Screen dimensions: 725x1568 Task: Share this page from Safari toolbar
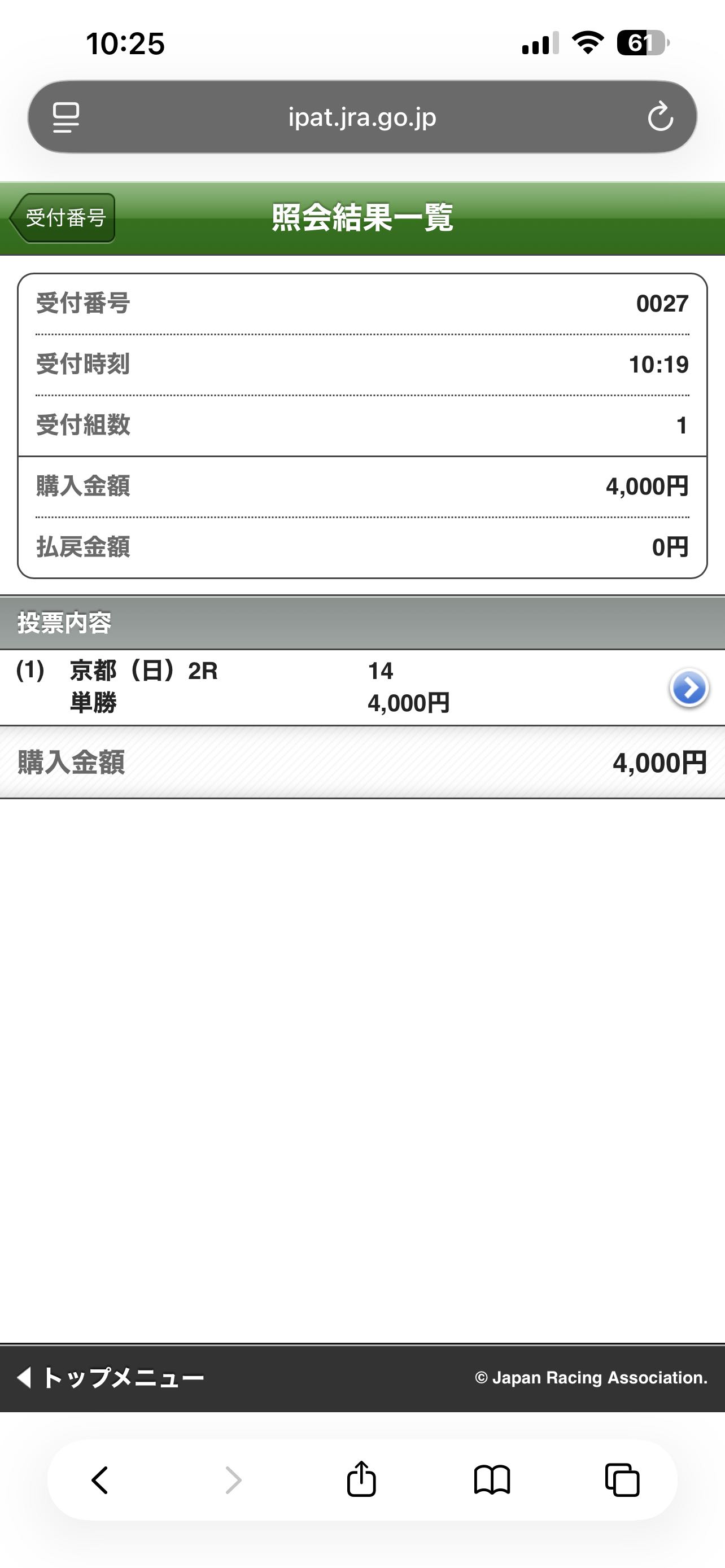click(x=361, y=1480)
